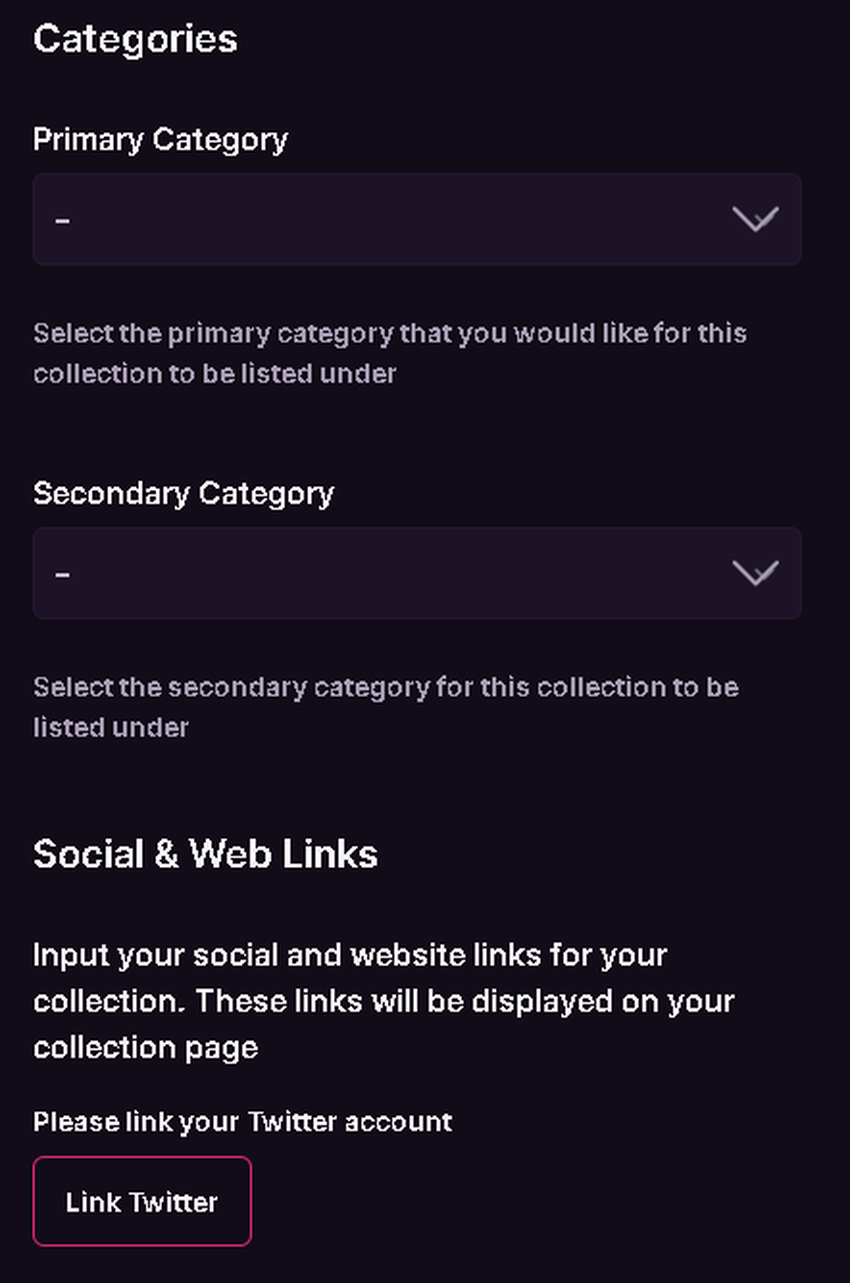Tap the Link Twitter button
The height and width of the screenshot is (1283, 850).
tap(142, 1201)
